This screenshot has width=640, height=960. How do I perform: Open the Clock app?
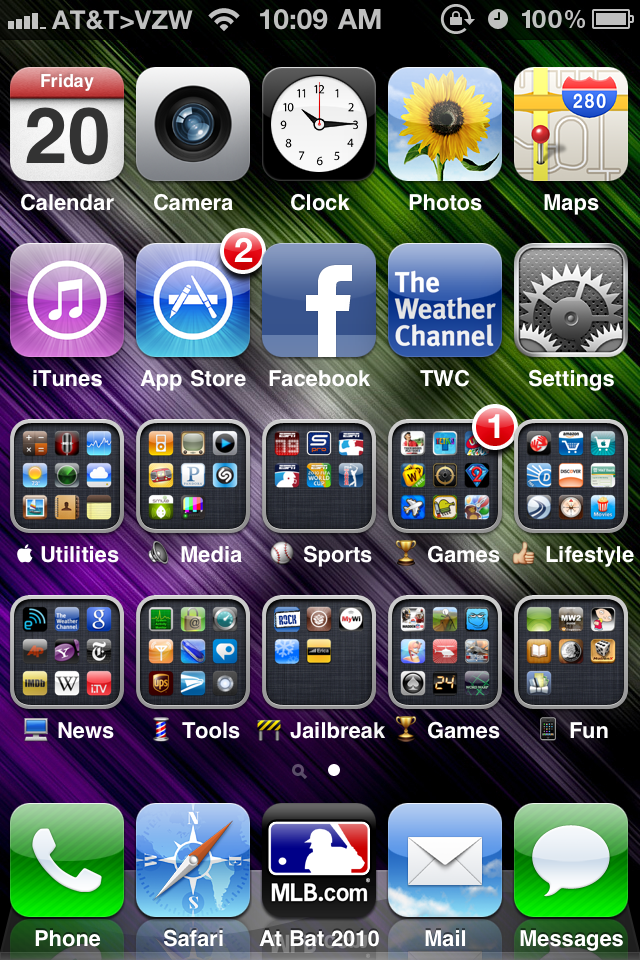click(319, 125)
